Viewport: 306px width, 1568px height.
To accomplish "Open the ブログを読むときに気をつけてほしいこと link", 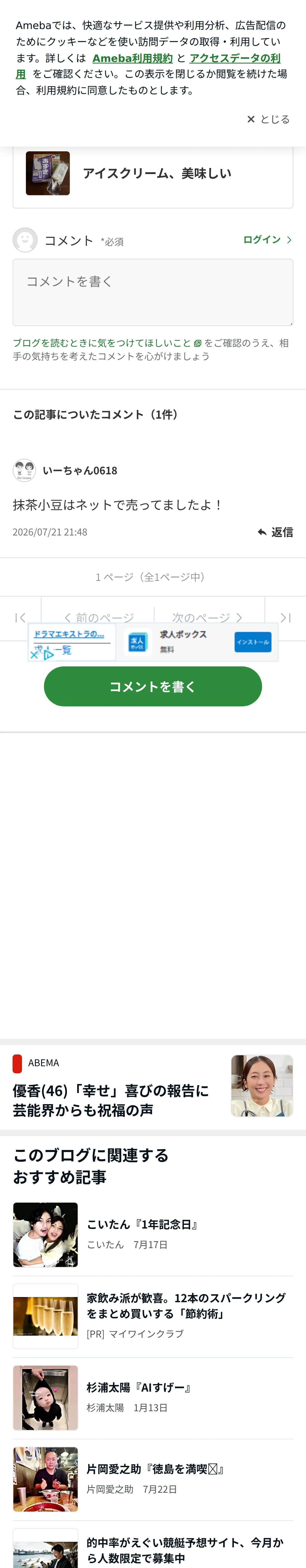I will point(102,343).
